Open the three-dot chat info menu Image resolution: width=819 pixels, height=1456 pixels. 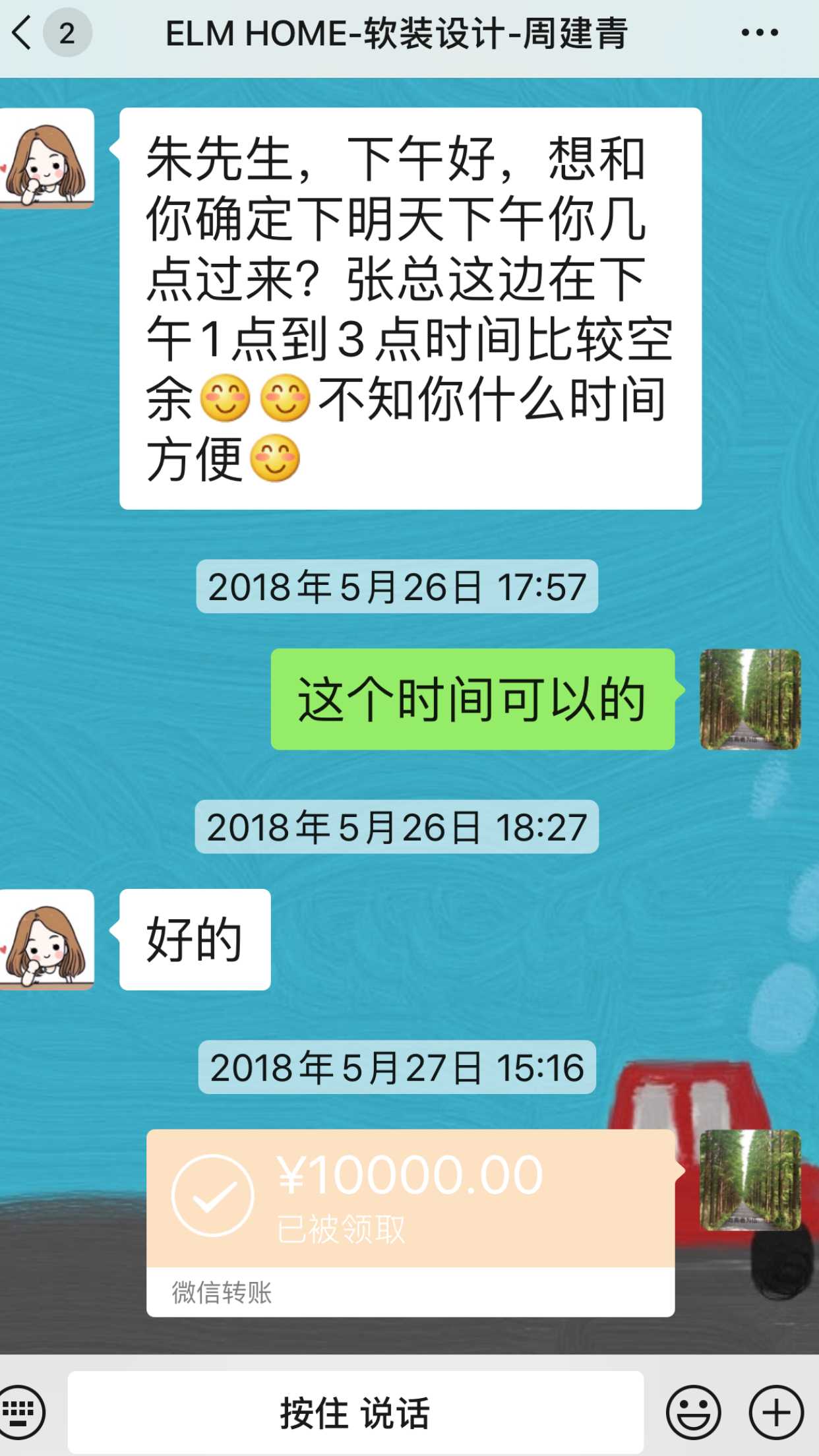coord(759,33)
